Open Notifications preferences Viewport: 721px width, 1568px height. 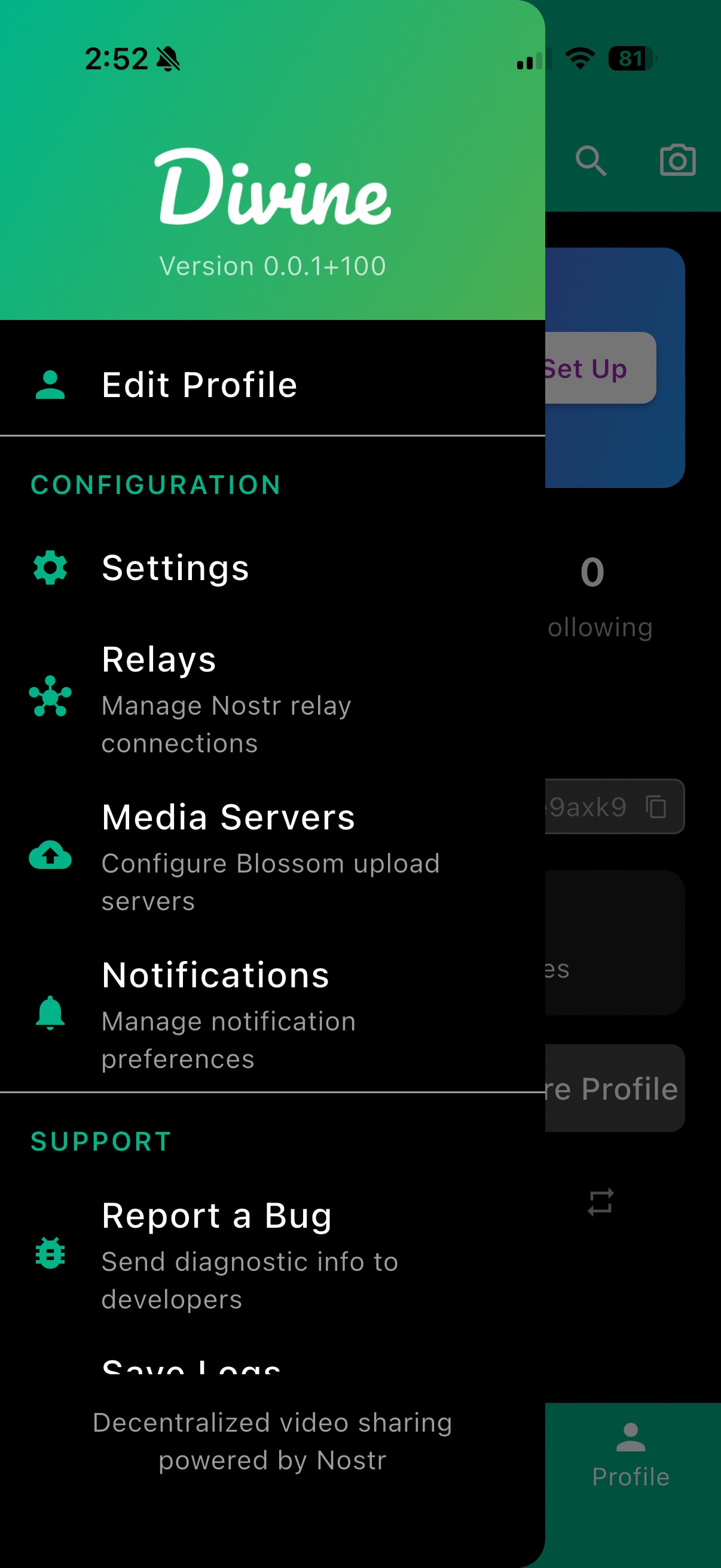(x=228, y=1013)
